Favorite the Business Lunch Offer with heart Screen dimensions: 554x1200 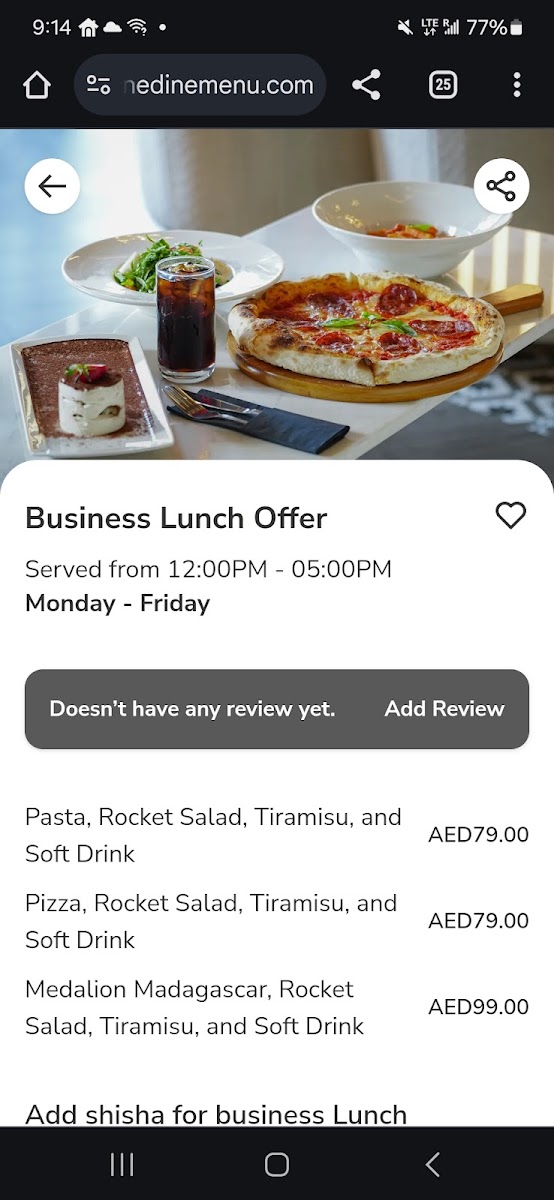pyautogui.click(x=510, y=516)
